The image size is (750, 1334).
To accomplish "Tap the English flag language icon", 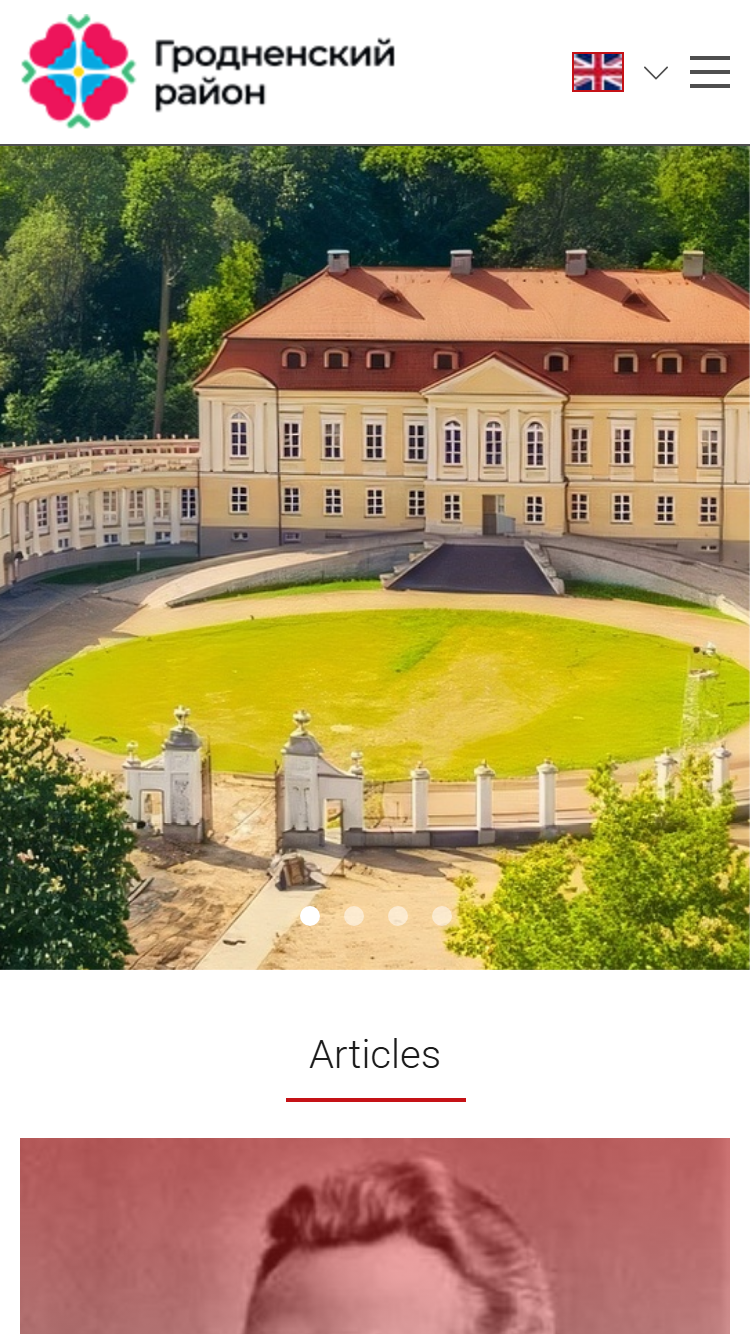I will tap(598, 72).
